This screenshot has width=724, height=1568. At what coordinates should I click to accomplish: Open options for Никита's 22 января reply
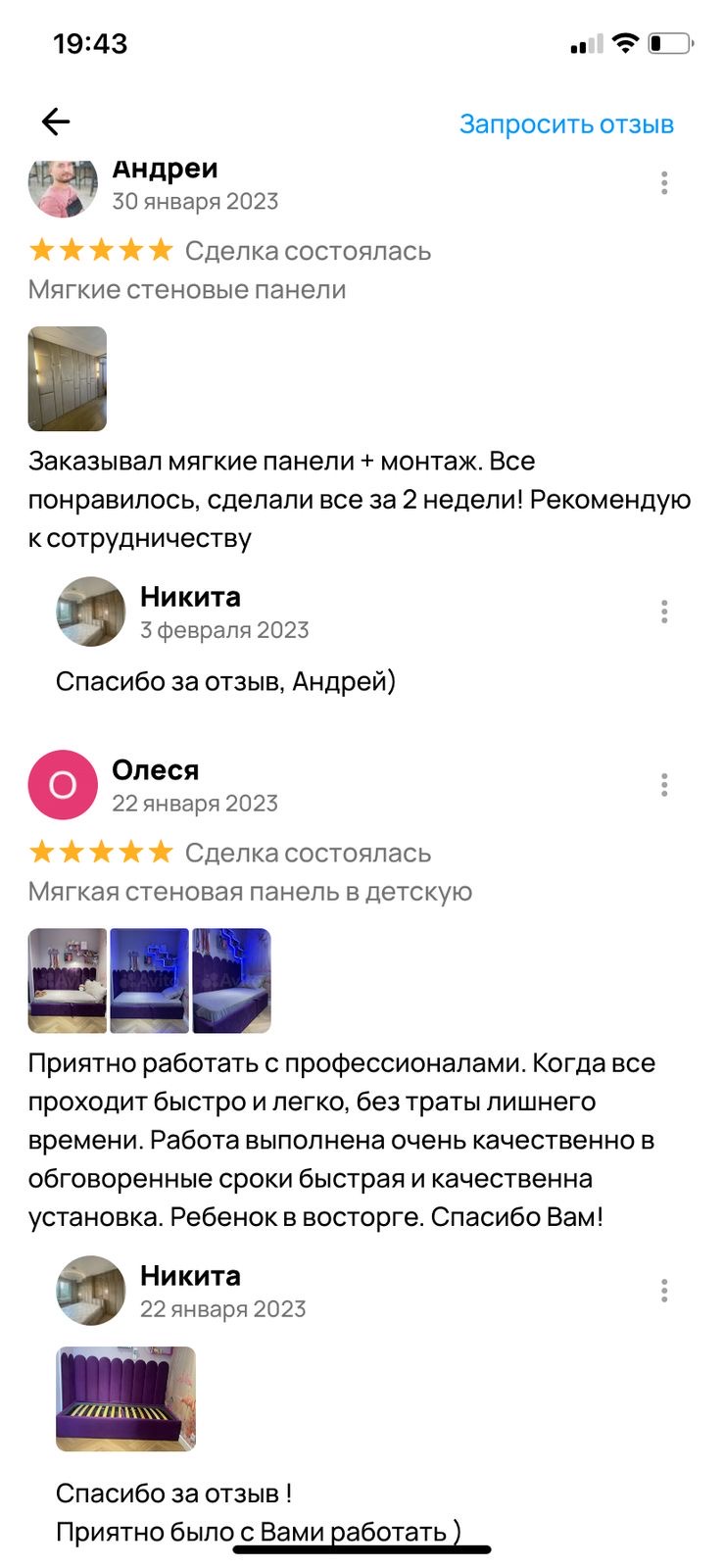[664, 1291]
